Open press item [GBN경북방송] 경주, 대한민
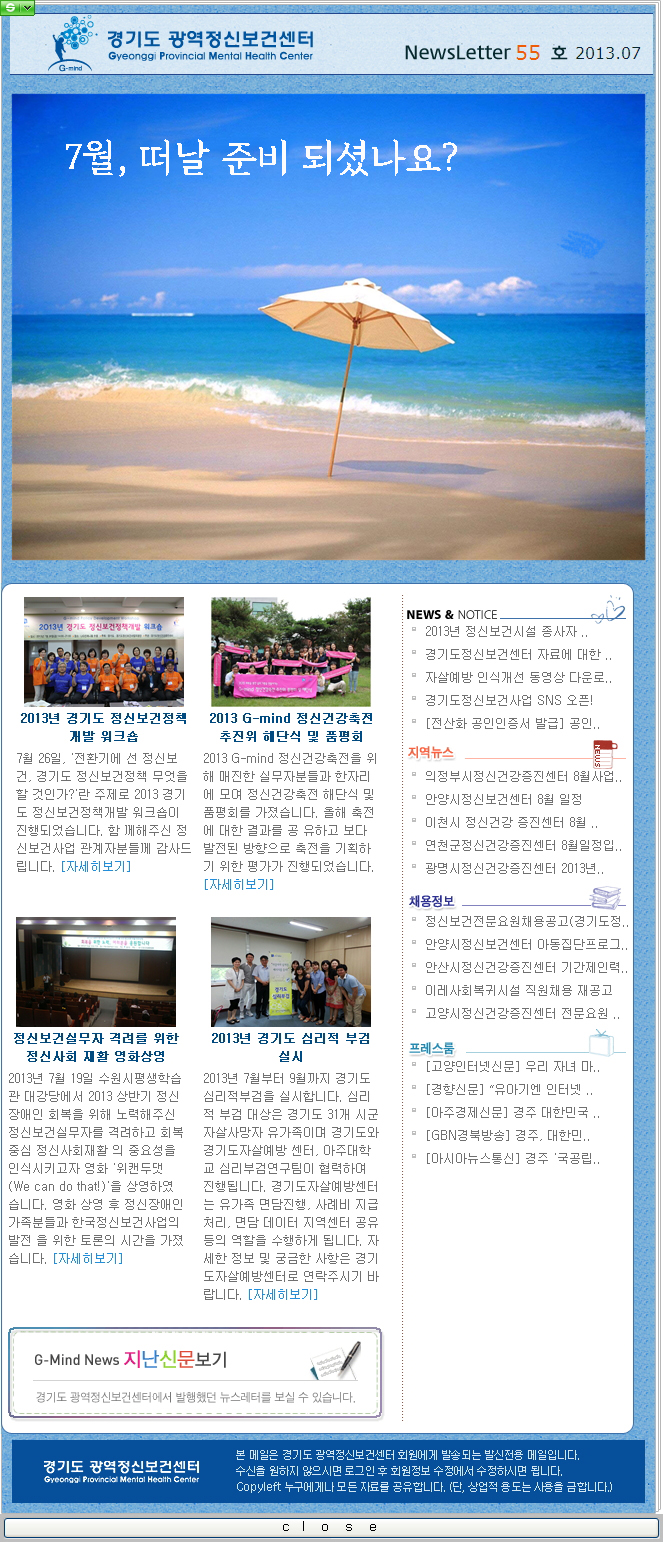 (507, 1136)
